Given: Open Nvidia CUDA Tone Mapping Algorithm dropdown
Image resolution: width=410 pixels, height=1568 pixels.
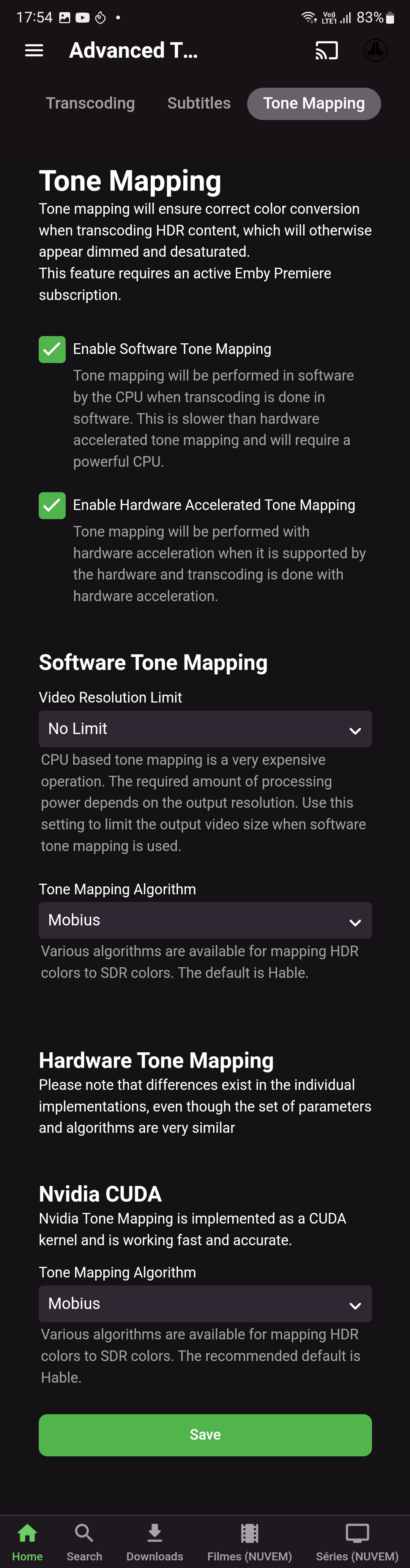Looking at the screenshot, I should (205, 1303).
